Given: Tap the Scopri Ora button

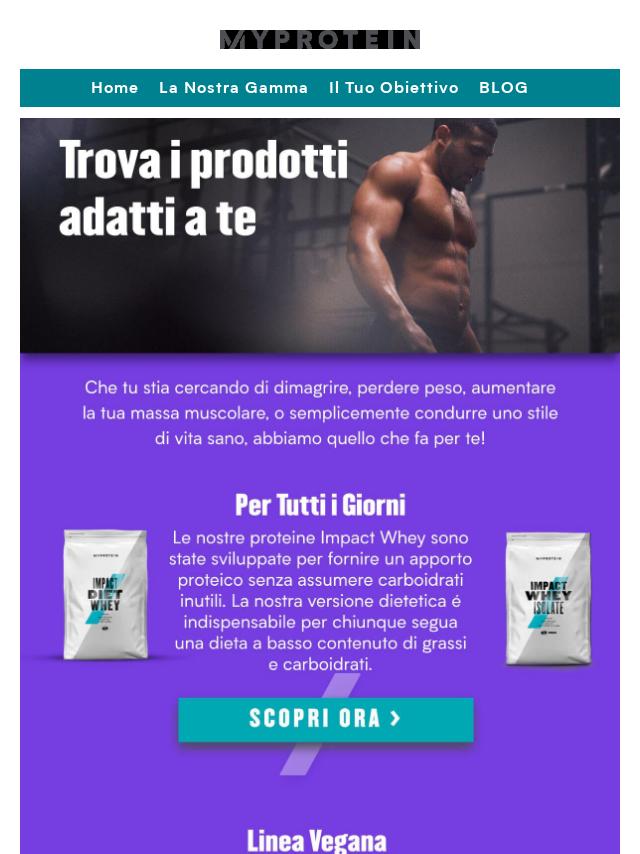Looking at the screenshot, I should click(325, 719).
